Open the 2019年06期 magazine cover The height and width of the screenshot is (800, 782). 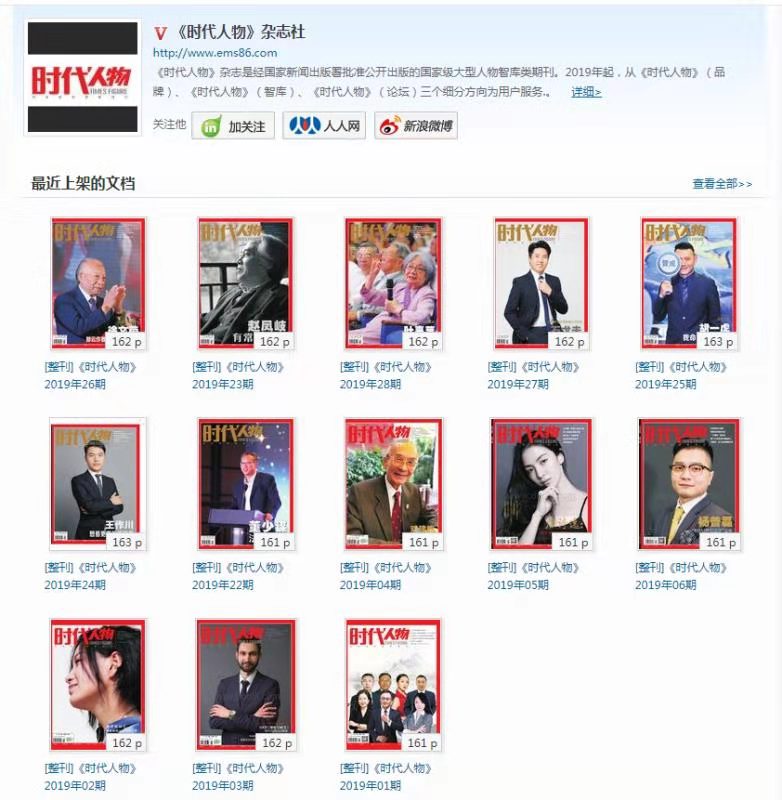click(x=688, y=484)
